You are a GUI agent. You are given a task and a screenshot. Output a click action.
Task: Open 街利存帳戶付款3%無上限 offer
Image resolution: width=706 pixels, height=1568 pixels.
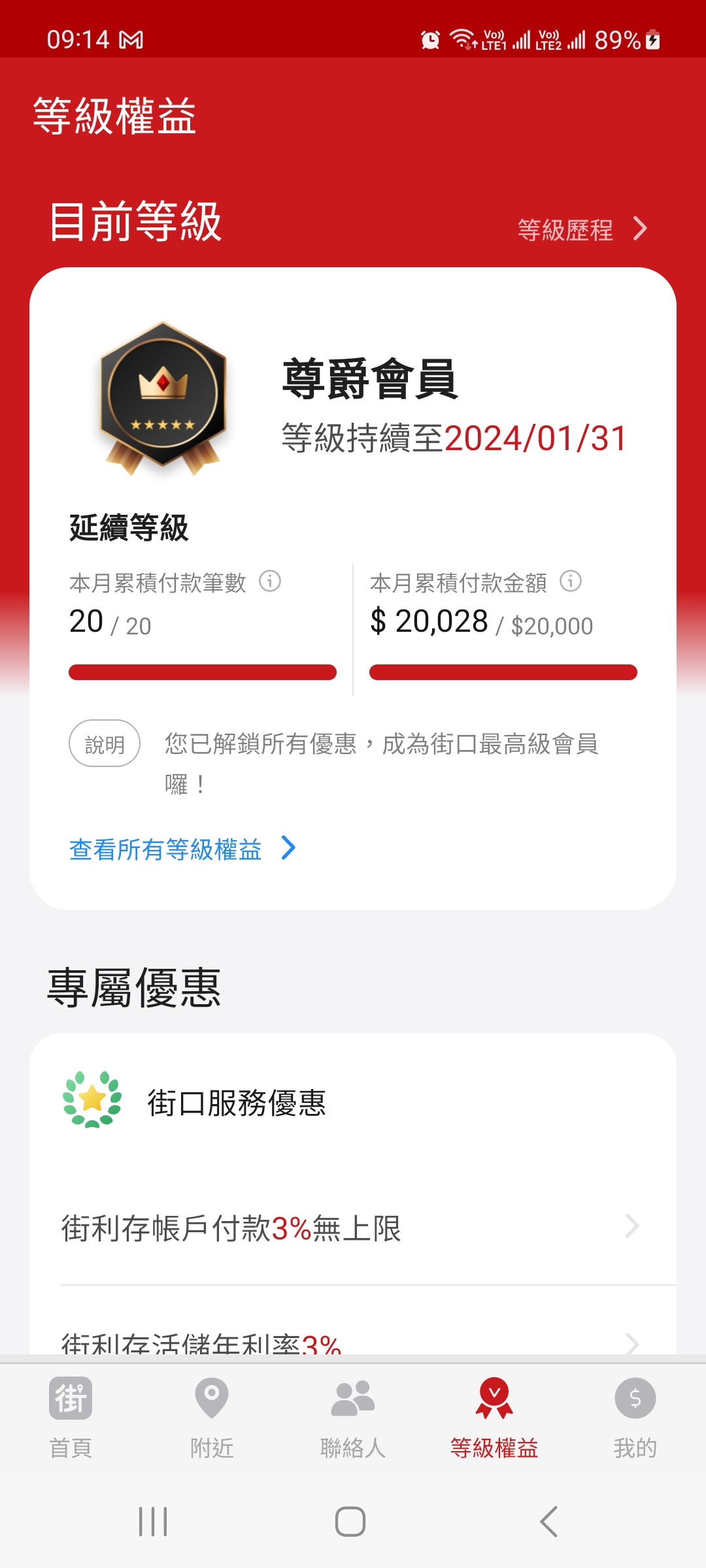click(353, 1228)
